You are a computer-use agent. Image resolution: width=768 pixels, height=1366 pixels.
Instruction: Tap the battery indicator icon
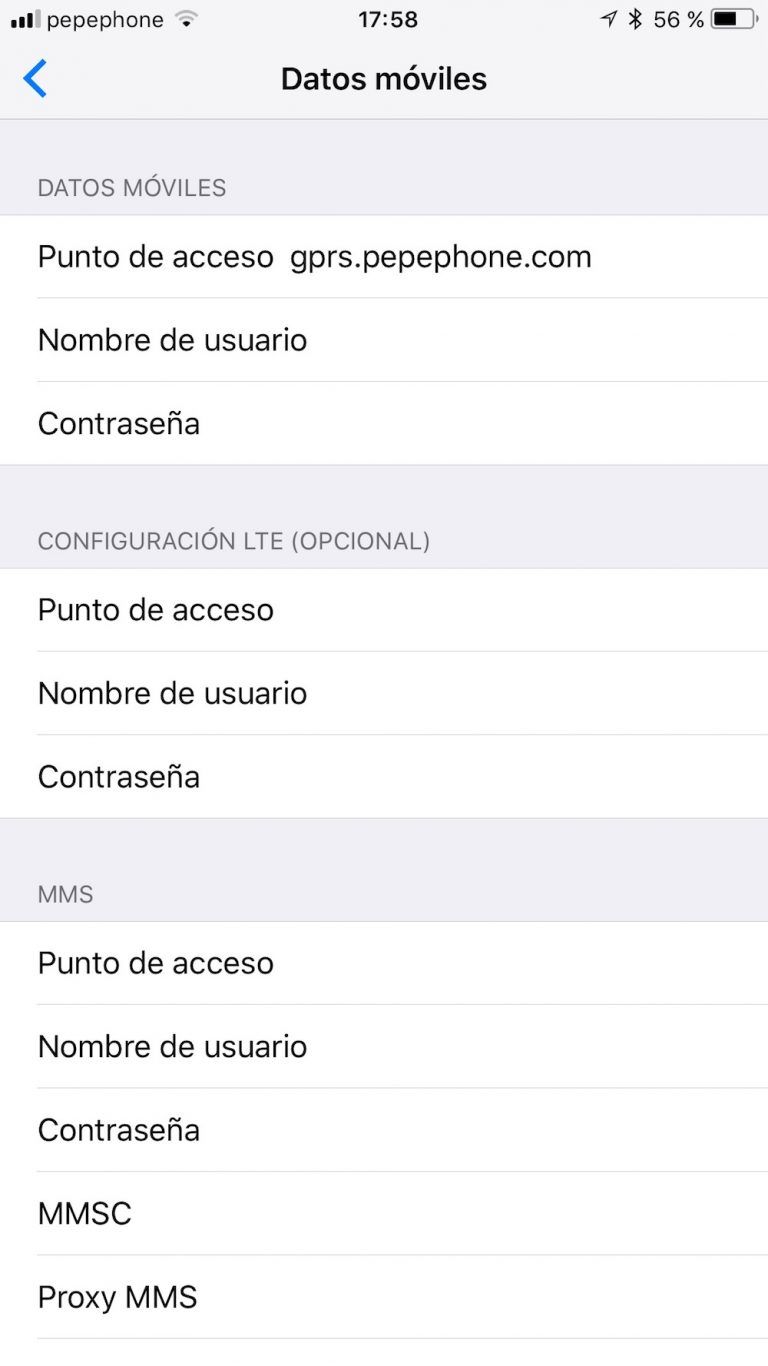click(731, 17)
